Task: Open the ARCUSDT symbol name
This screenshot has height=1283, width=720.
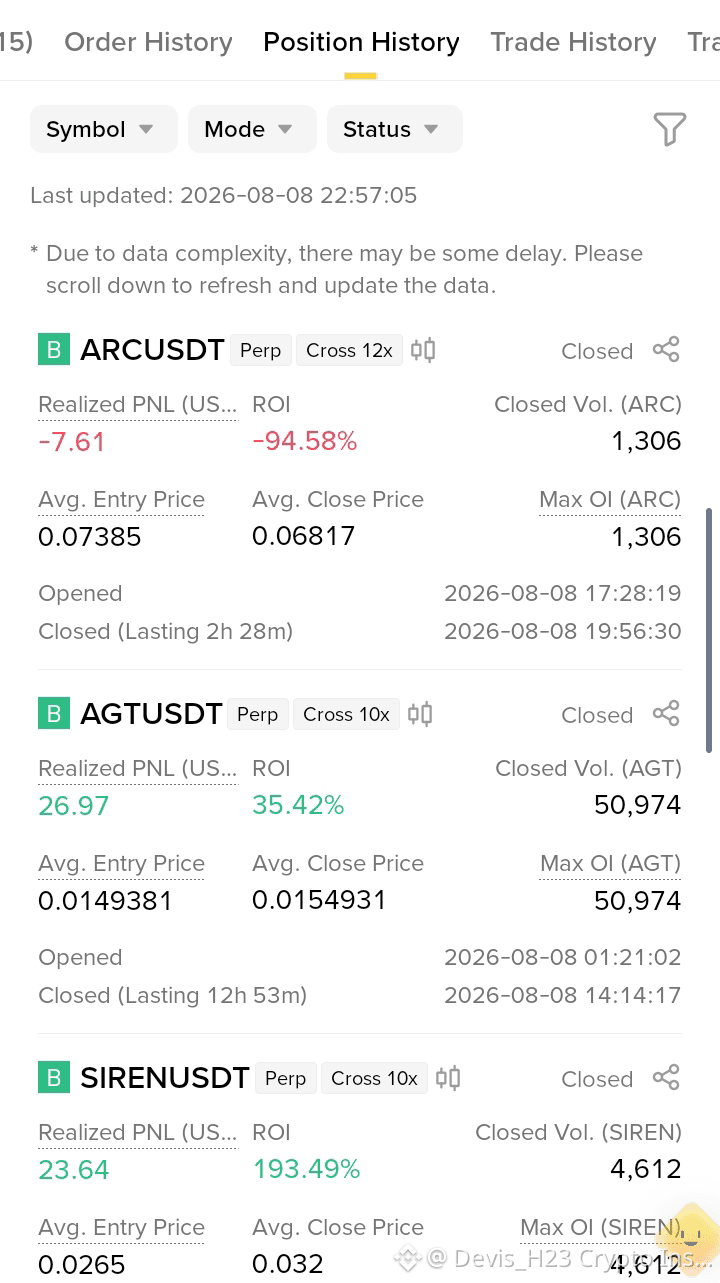Action: 152,350
